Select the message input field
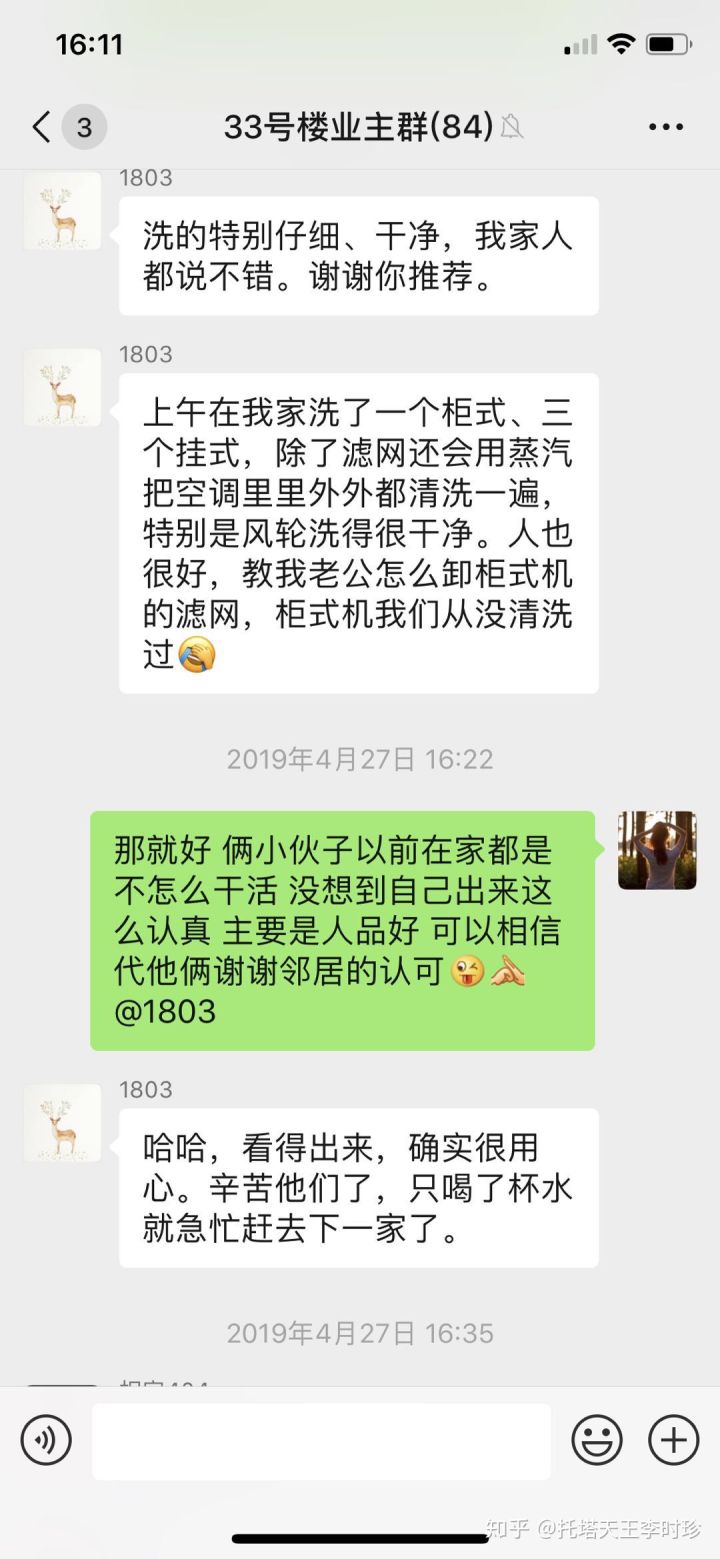The height and width of the screenshot is (1559, 720). 320,1440
